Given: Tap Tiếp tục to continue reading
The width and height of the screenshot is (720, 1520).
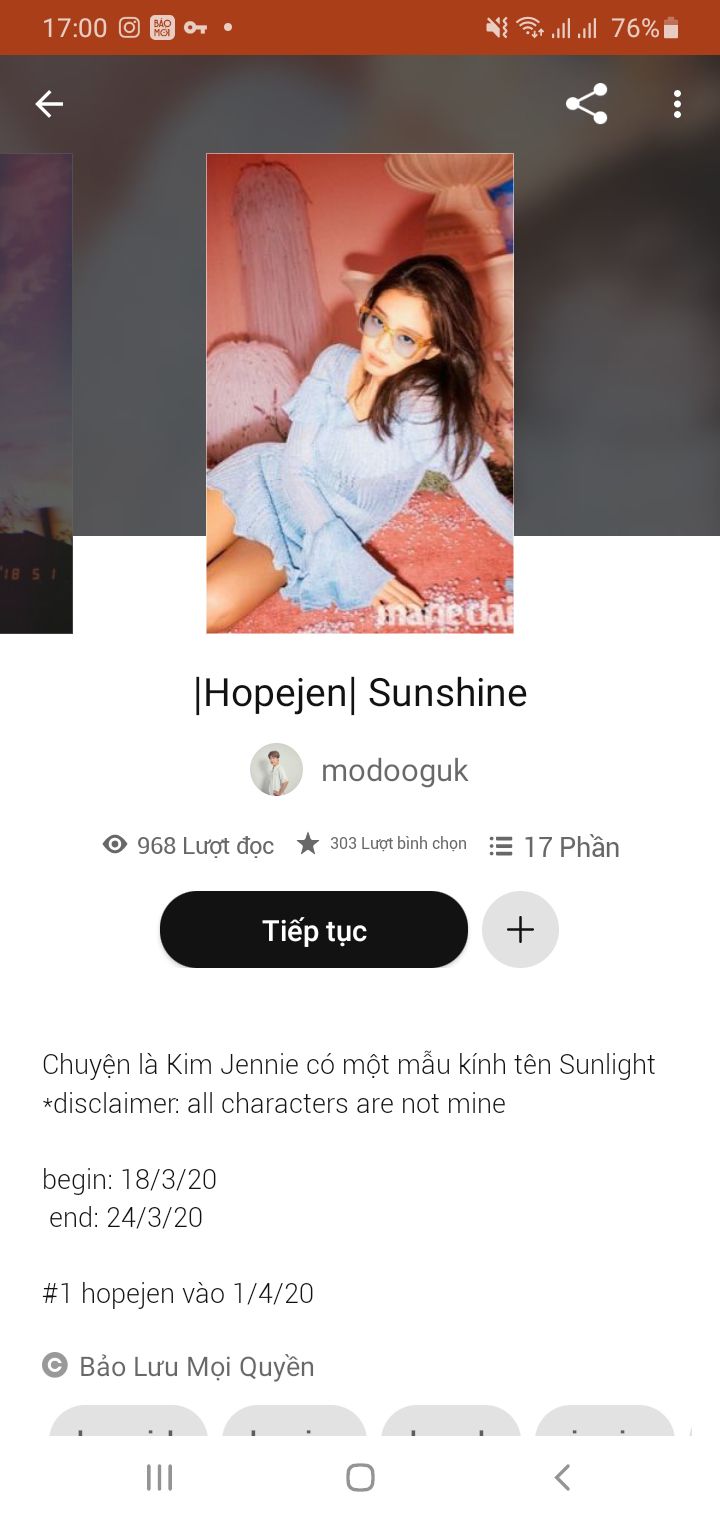Looking at the screenshot, I should [x=314, y=930].
